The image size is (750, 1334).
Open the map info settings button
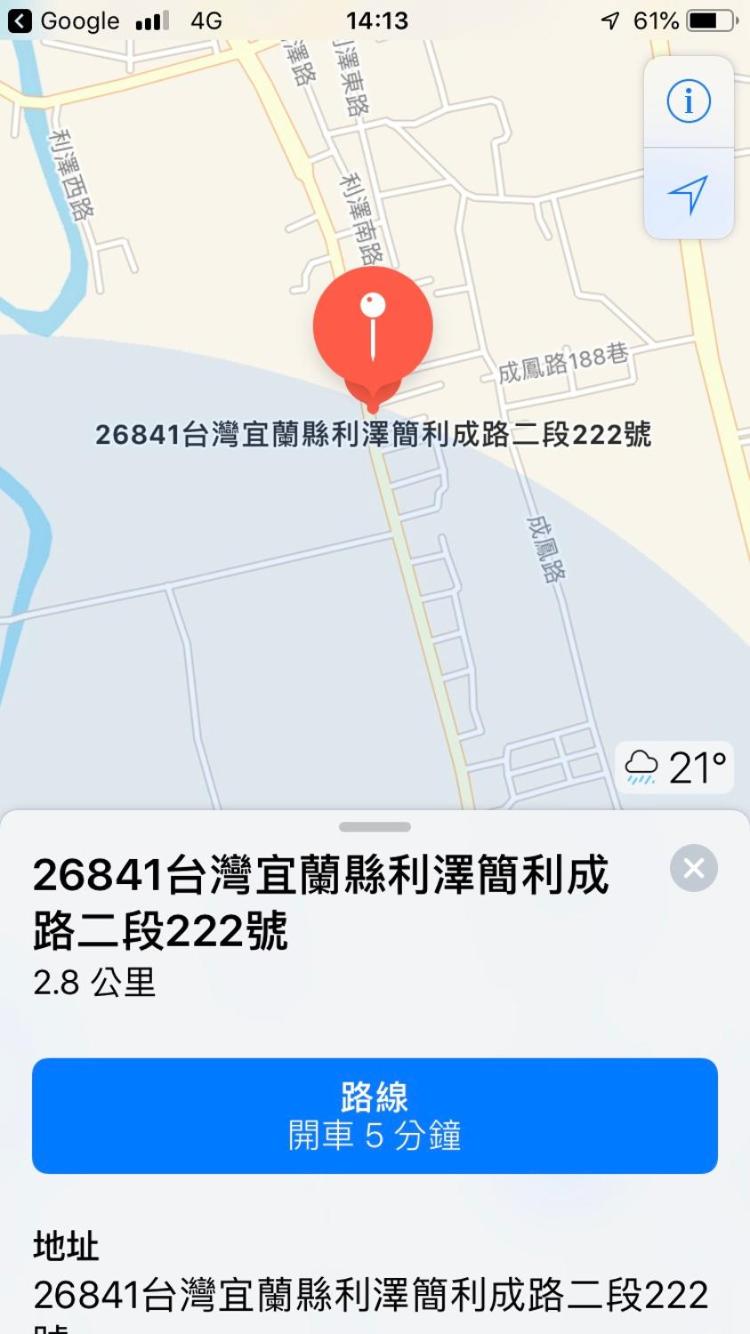point(688,102)
